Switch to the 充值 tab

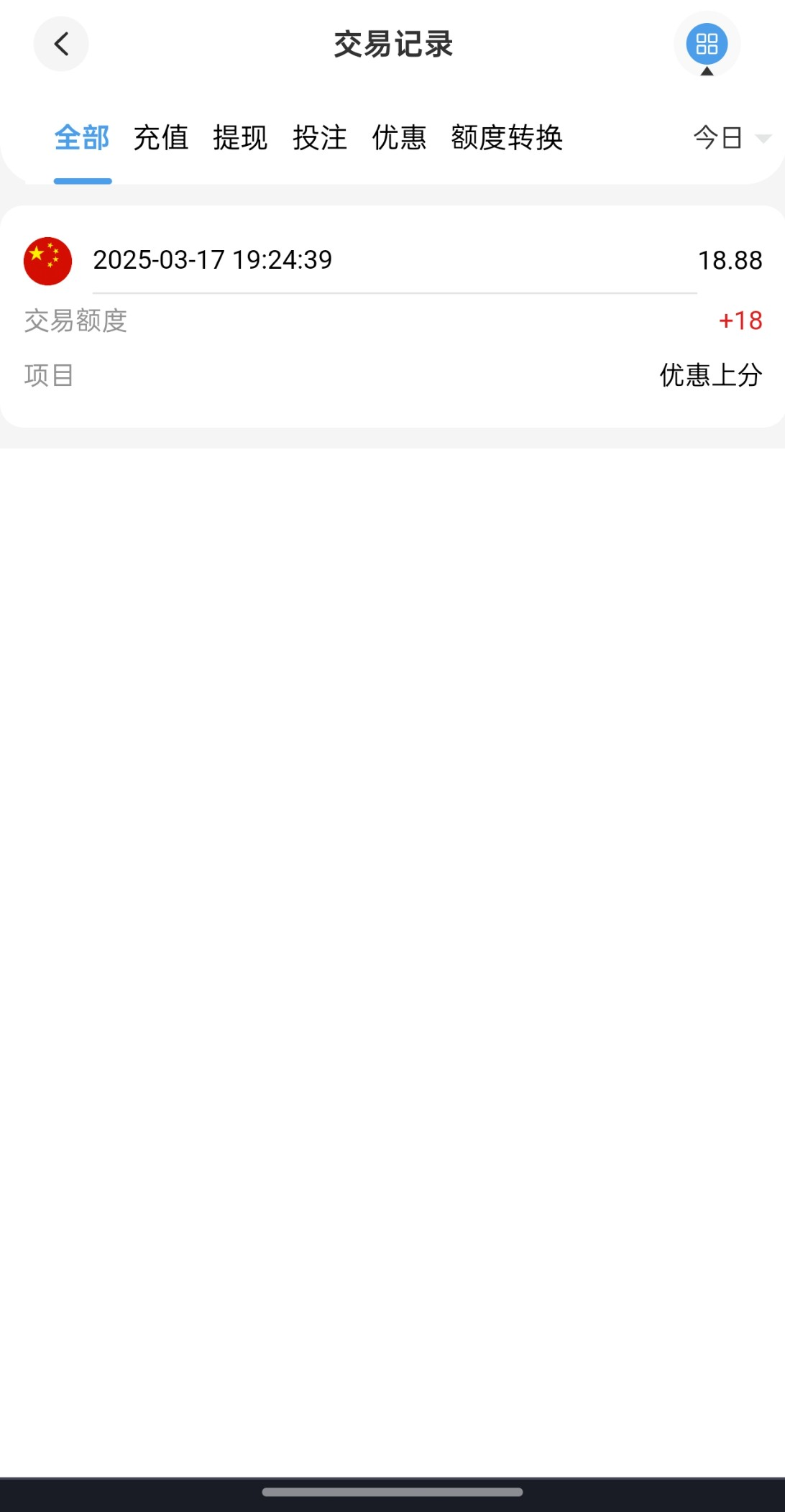[x=161, y=137]
